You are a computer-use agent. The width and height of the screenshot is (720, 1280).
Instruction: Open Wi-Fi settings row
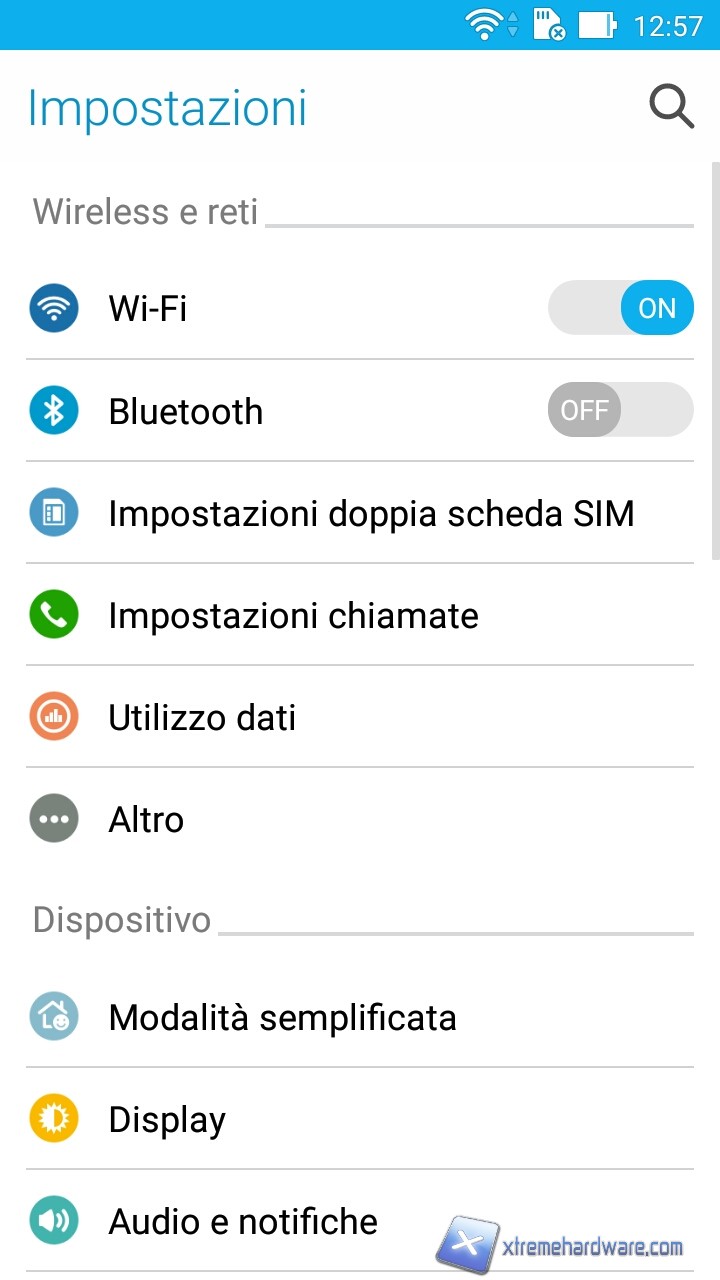click(x=360, y=308)
